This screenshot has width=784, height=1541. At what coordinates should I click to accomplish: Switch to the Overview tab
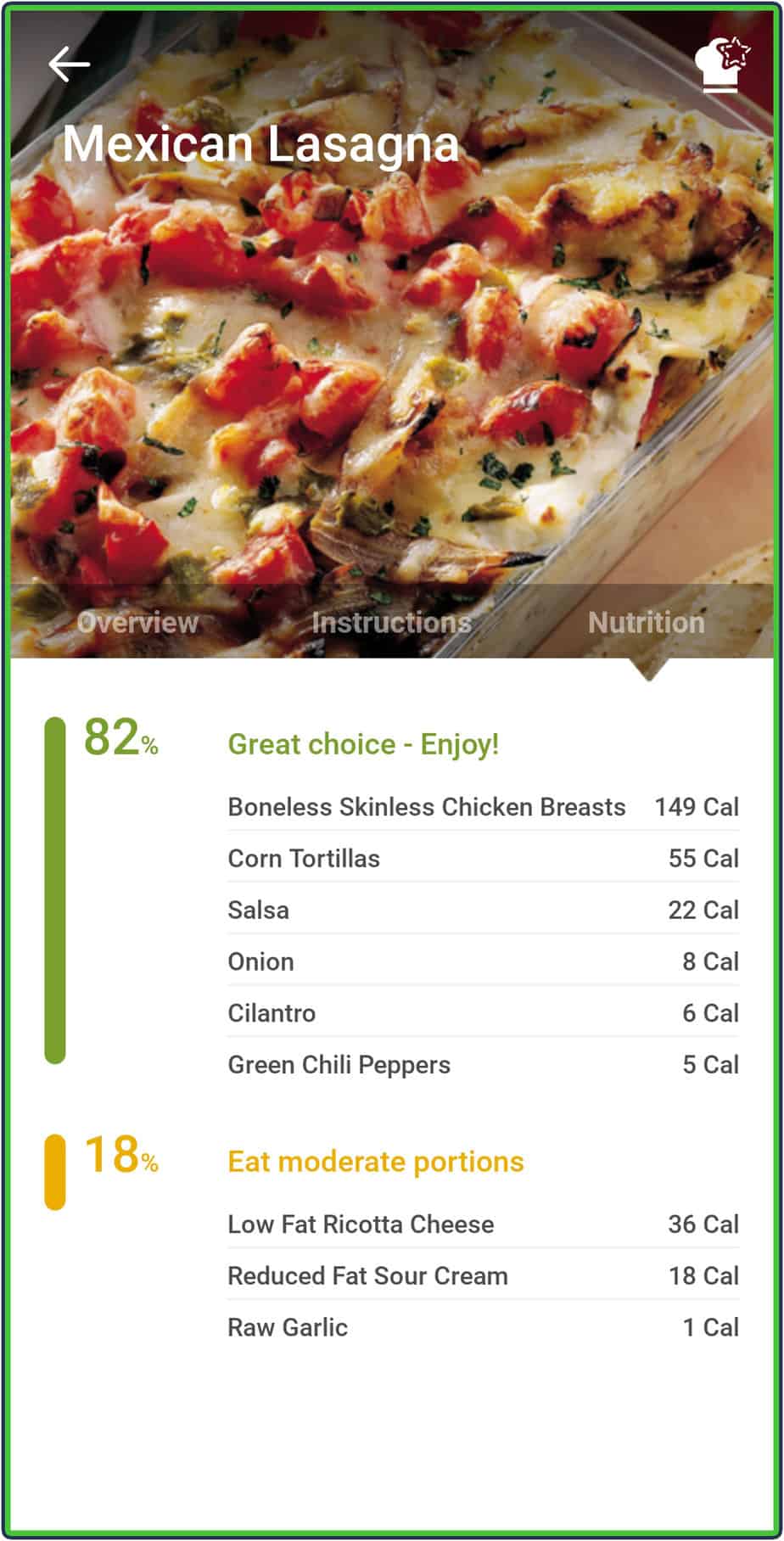pyautogui.click(x=137, y=624)
